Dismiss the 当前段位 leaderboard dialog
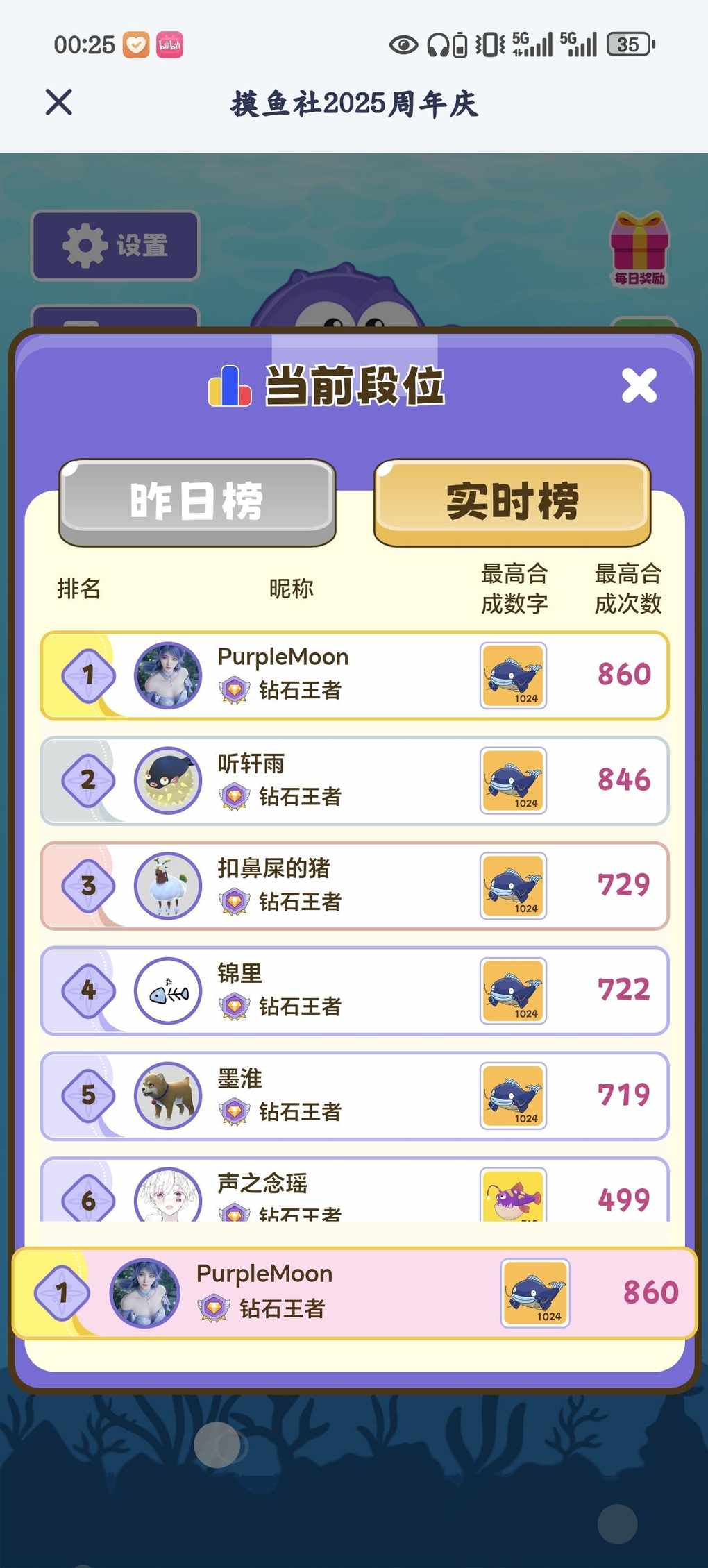The width and height of the screenshot is (708, 1568). [639, 385]
